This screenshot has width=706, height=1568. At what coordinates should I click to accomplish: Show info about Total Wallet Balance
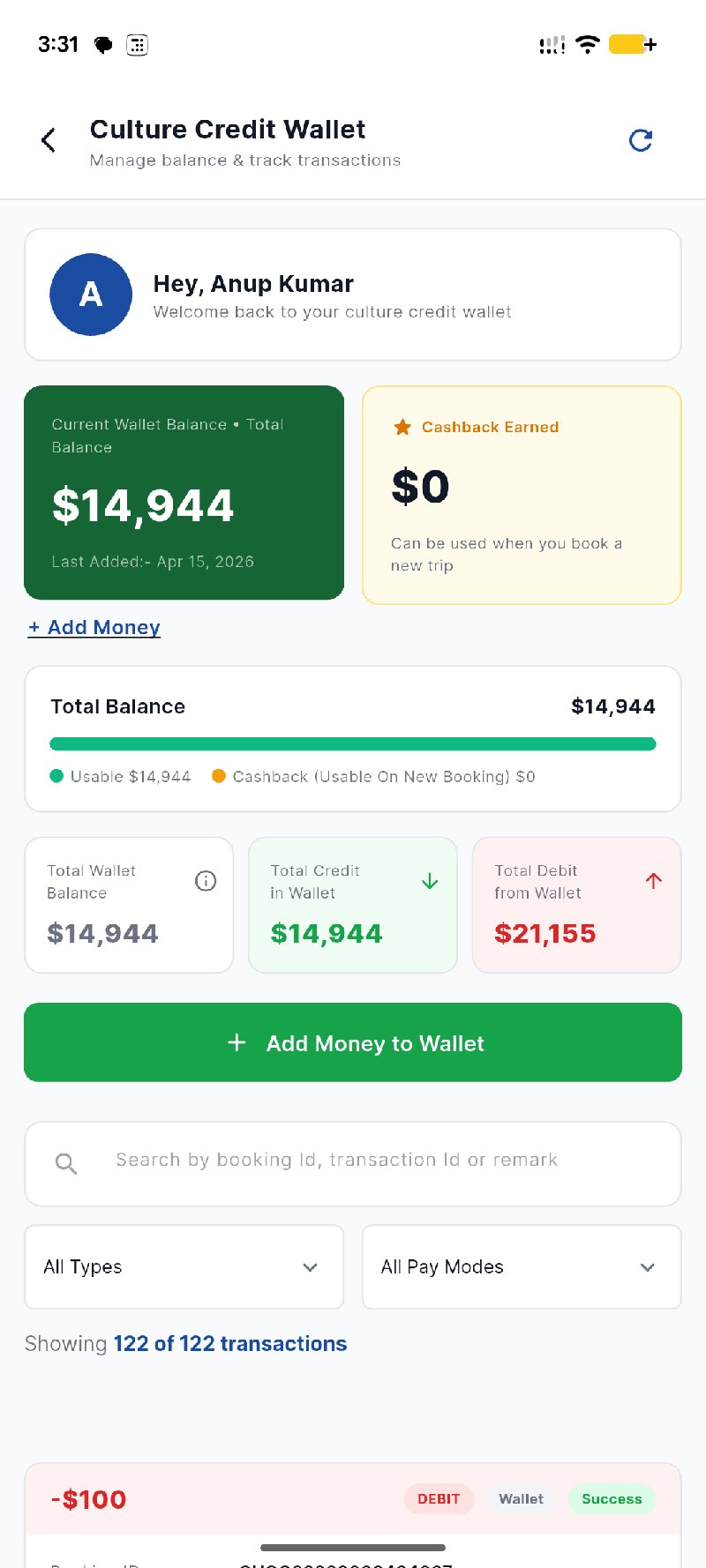pos(206,881)
